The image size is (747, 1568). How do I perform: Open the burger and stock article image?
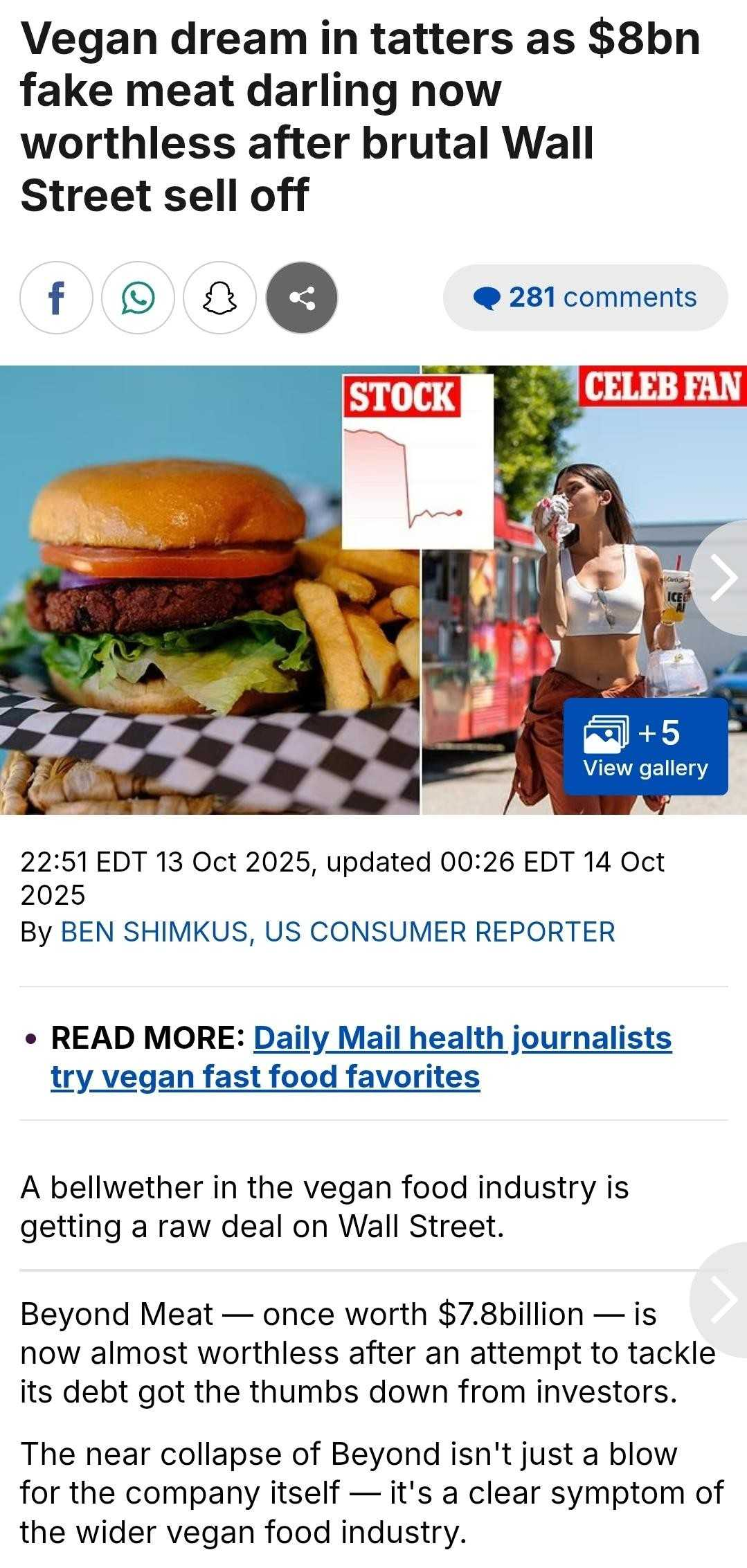[208, 588]
